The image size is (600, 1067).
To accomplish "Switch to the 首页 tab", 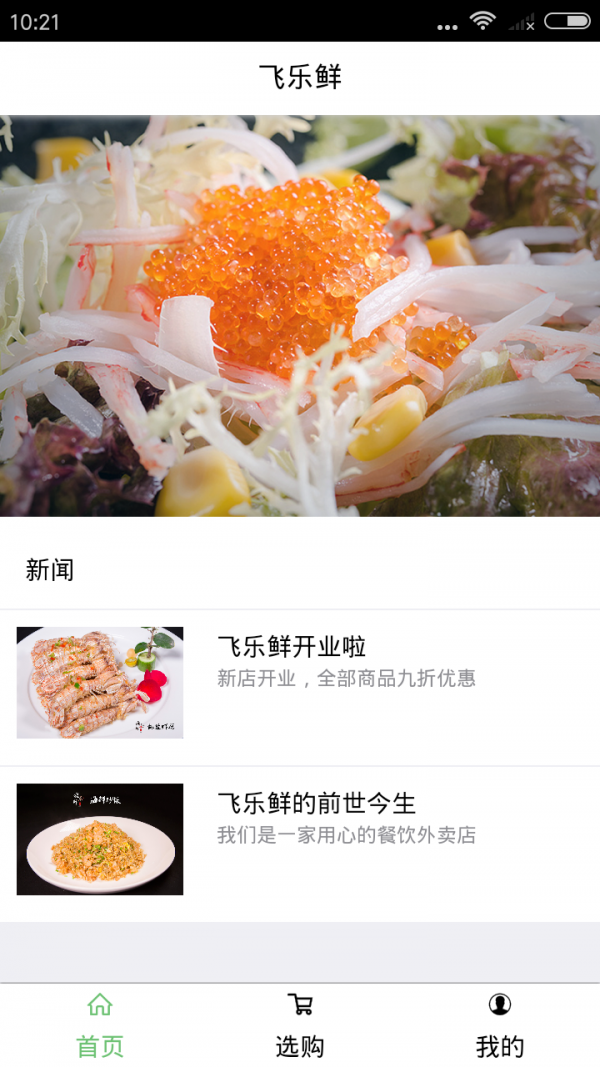I will point(100,1026).
